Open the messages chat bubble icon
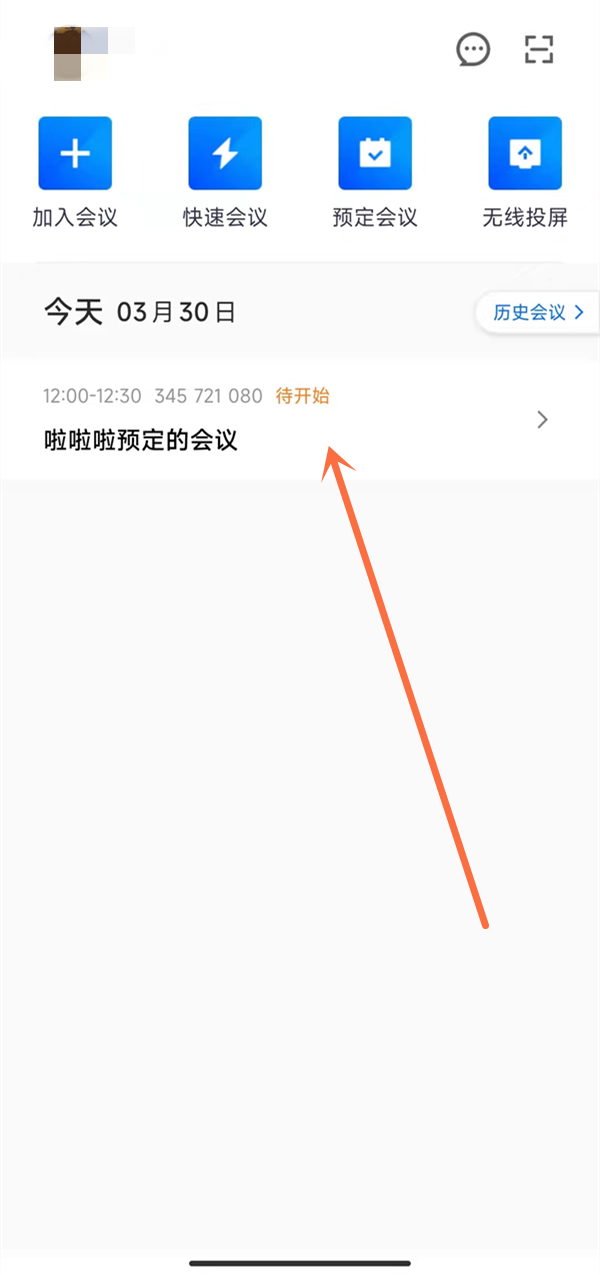This screenshot has width=600, height=1275. point(473,50)
